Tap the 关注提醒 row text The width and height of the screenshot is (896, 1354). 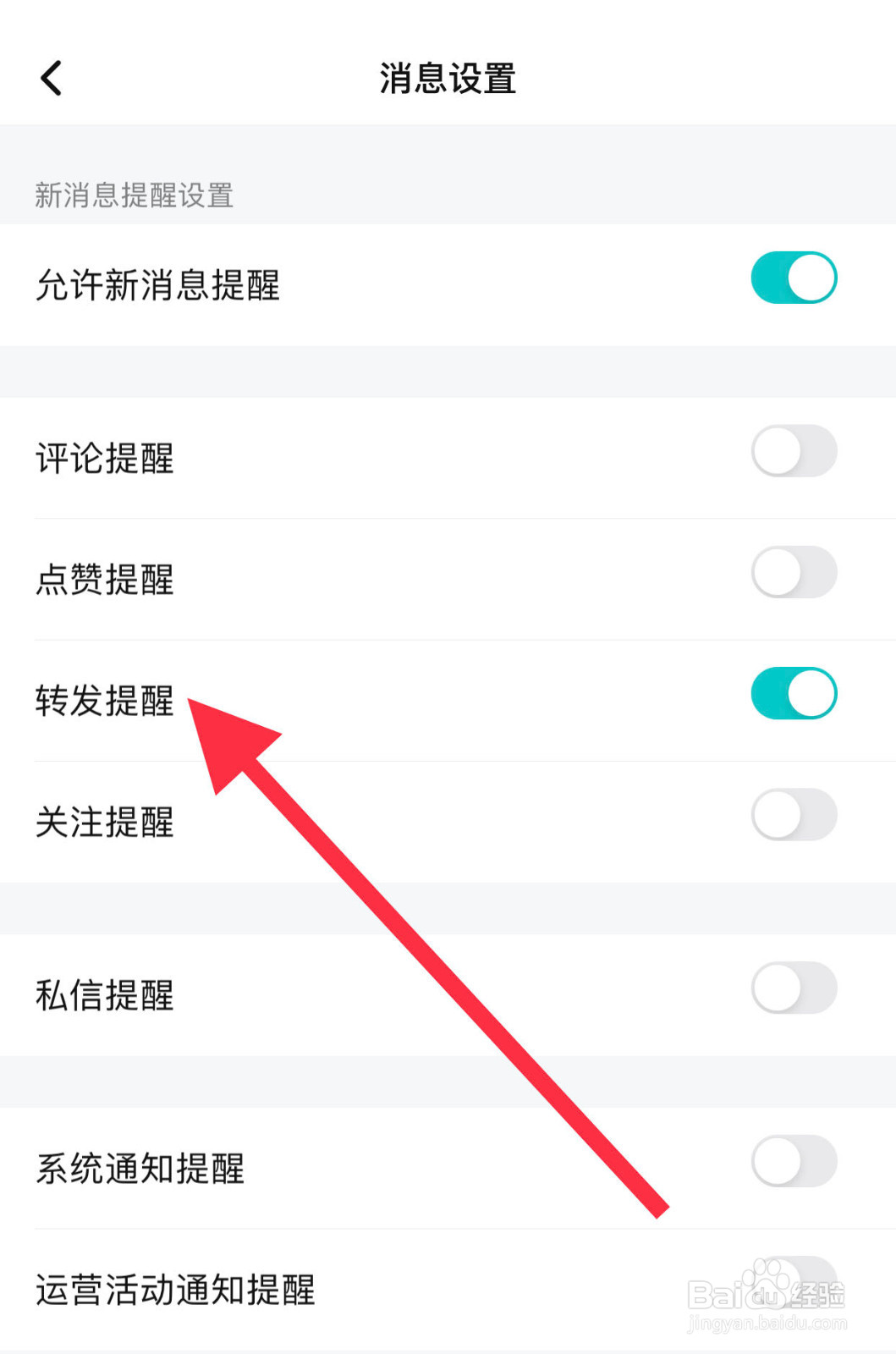click(105, 823)
